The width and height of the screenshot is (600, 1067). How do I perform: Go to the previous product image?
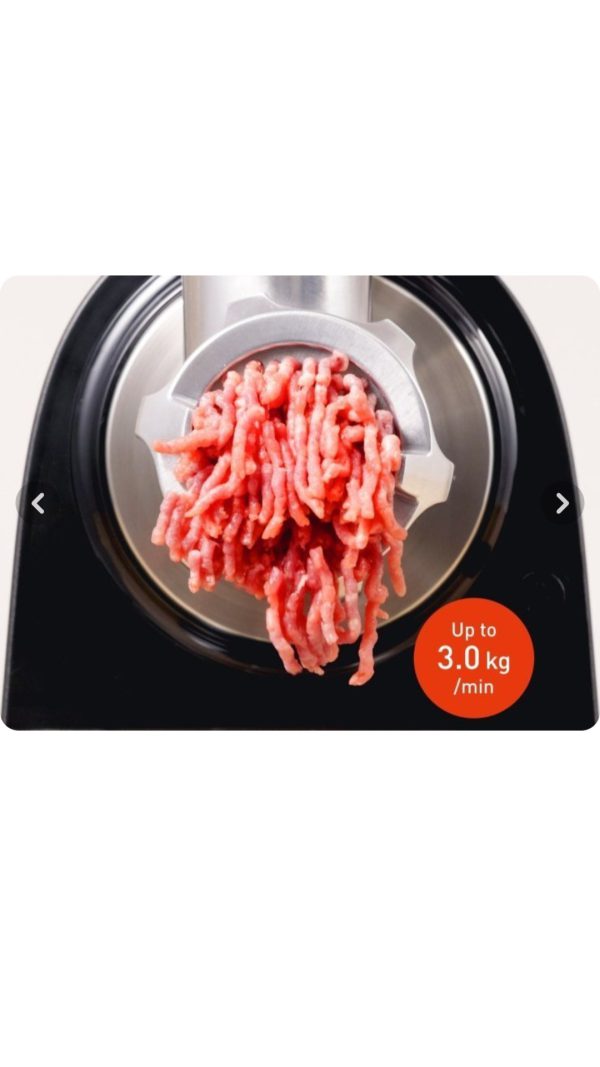(38, 503)
